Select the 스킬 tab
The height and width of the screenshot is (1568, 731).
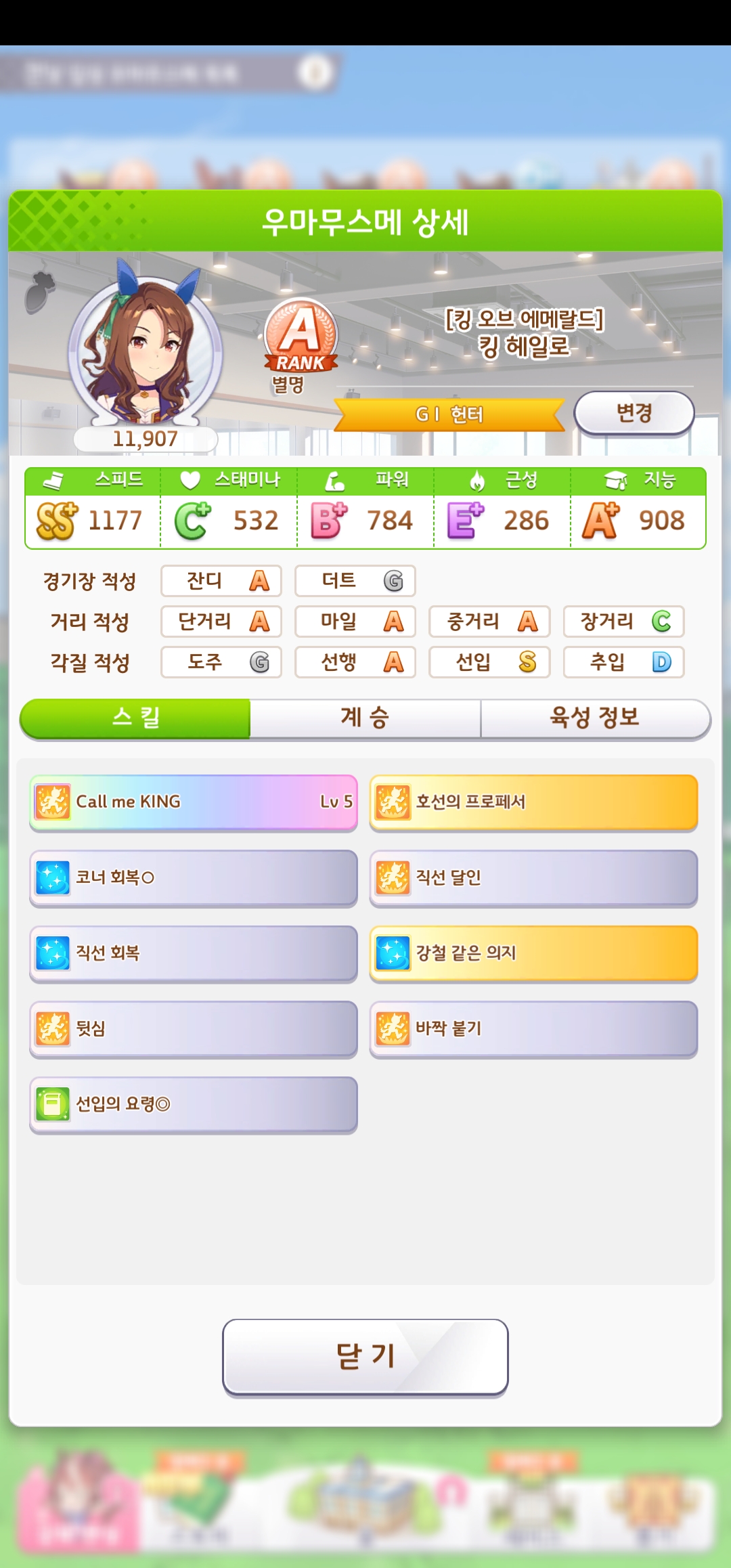pyautogui.click(x=135, y=718)
